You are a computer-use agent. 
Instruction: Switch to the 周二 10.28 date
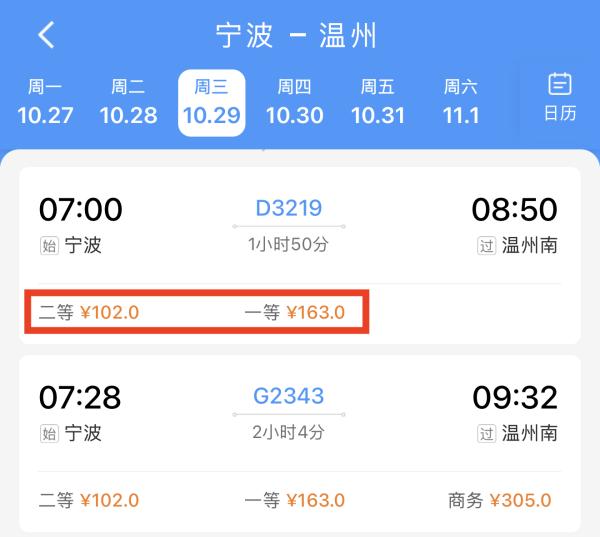click(129, 103)
